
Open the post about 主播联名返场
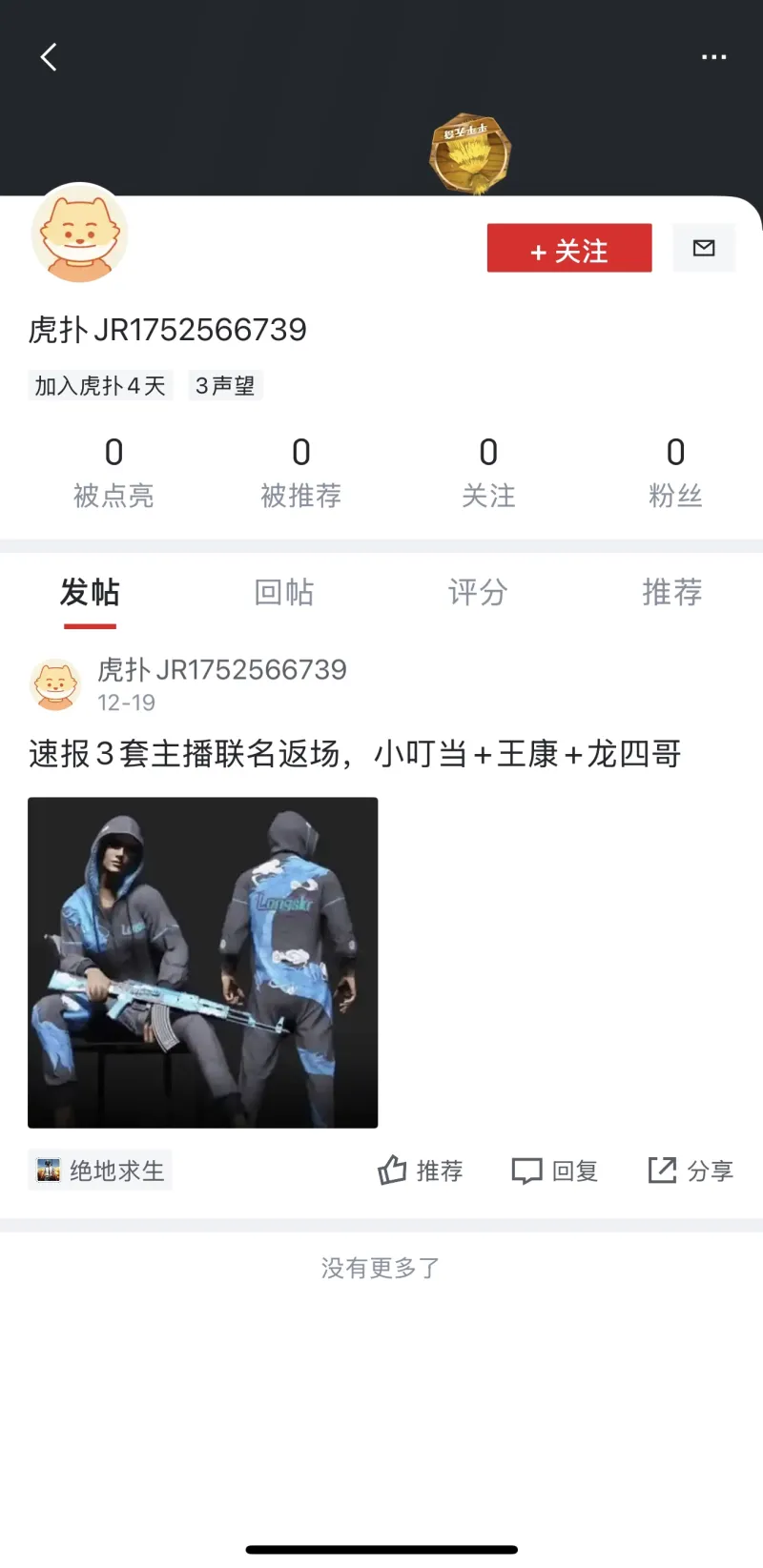(x=355, y=754)
